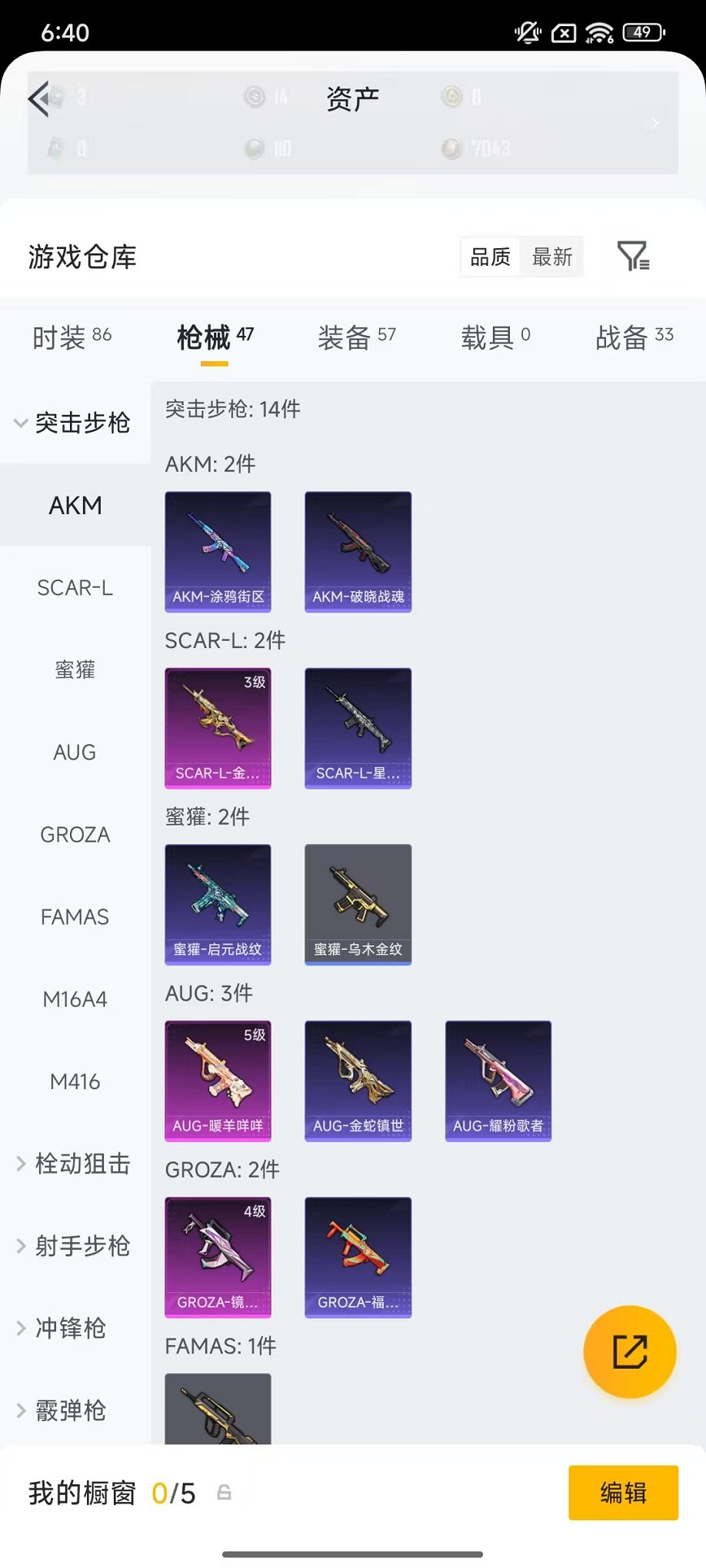
Task: Open the AUG-暖羊咩咩 skin
Action: [218, 1081]
